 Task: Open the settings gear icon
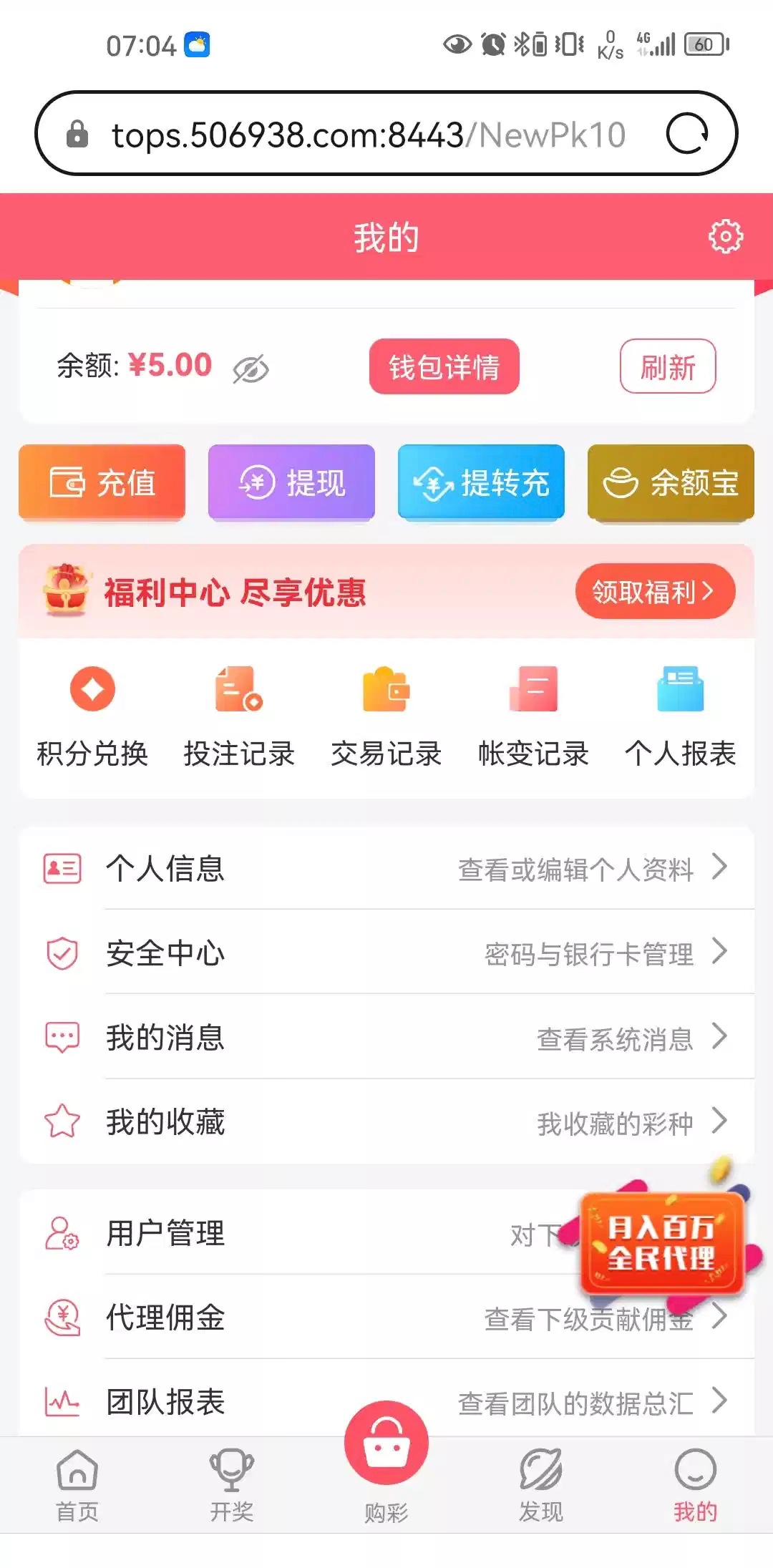coord(725,237)
